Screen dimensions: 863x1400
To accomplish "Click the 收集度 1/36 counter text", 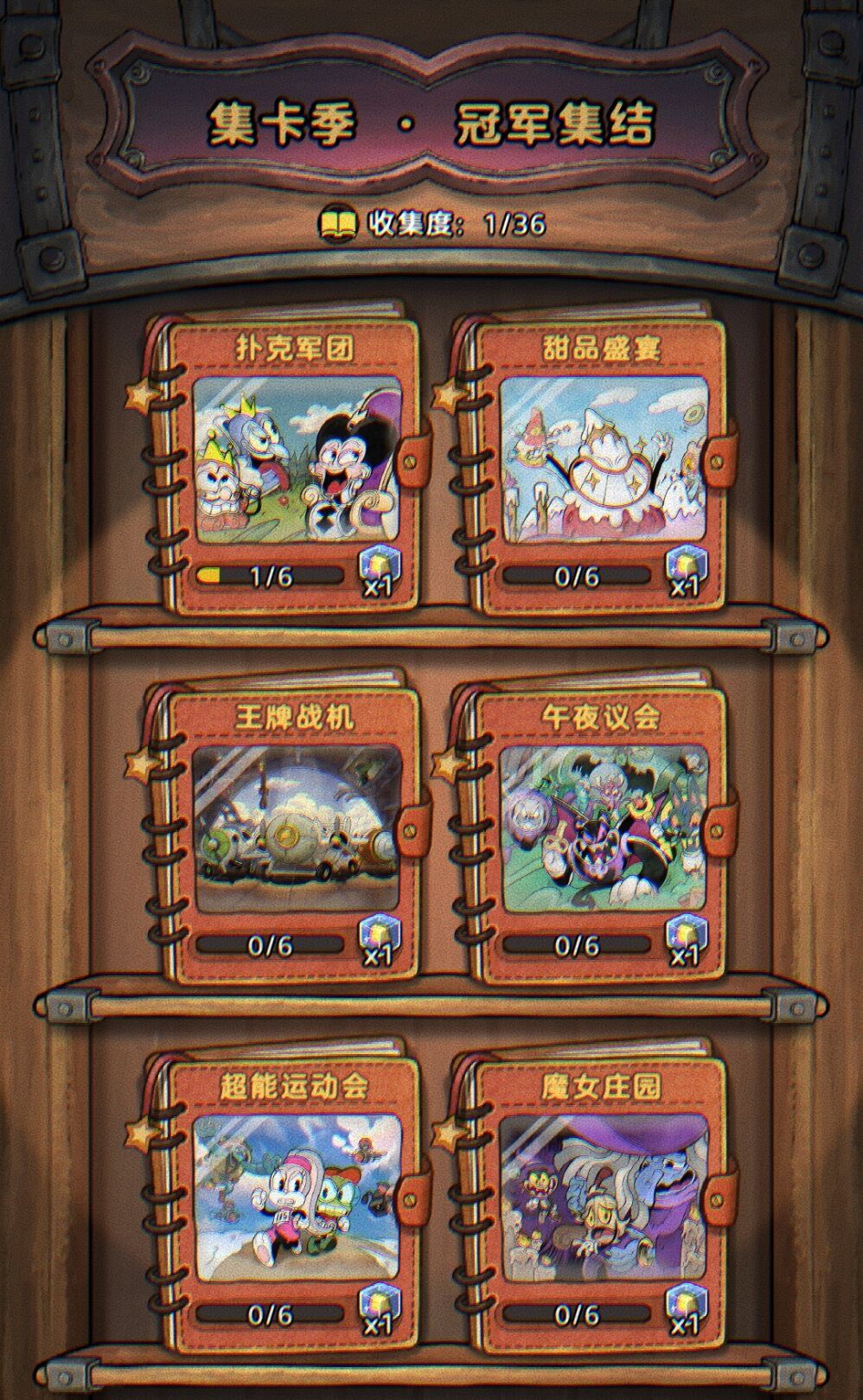I will click(458, 223).
